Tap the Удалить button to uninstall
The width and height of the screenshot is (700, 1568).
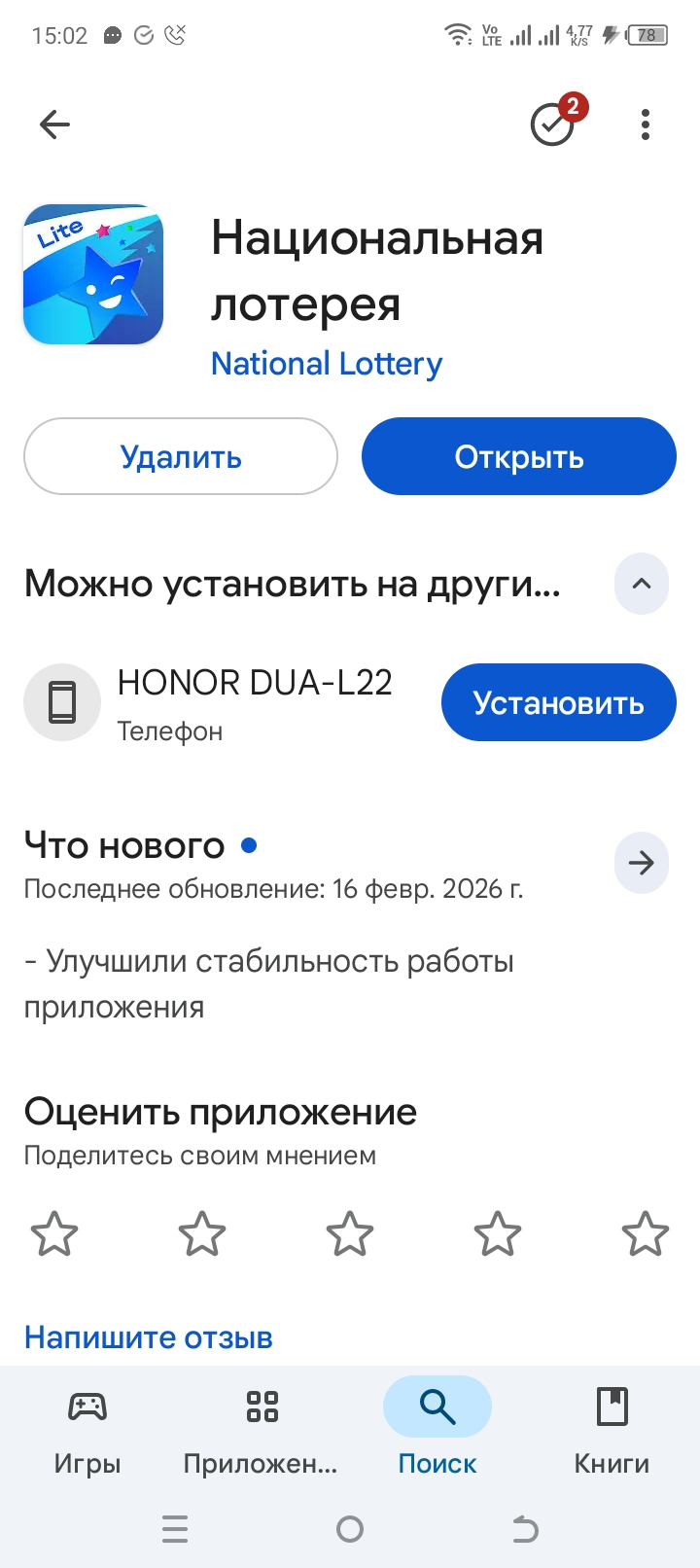[x=181, y=456]
